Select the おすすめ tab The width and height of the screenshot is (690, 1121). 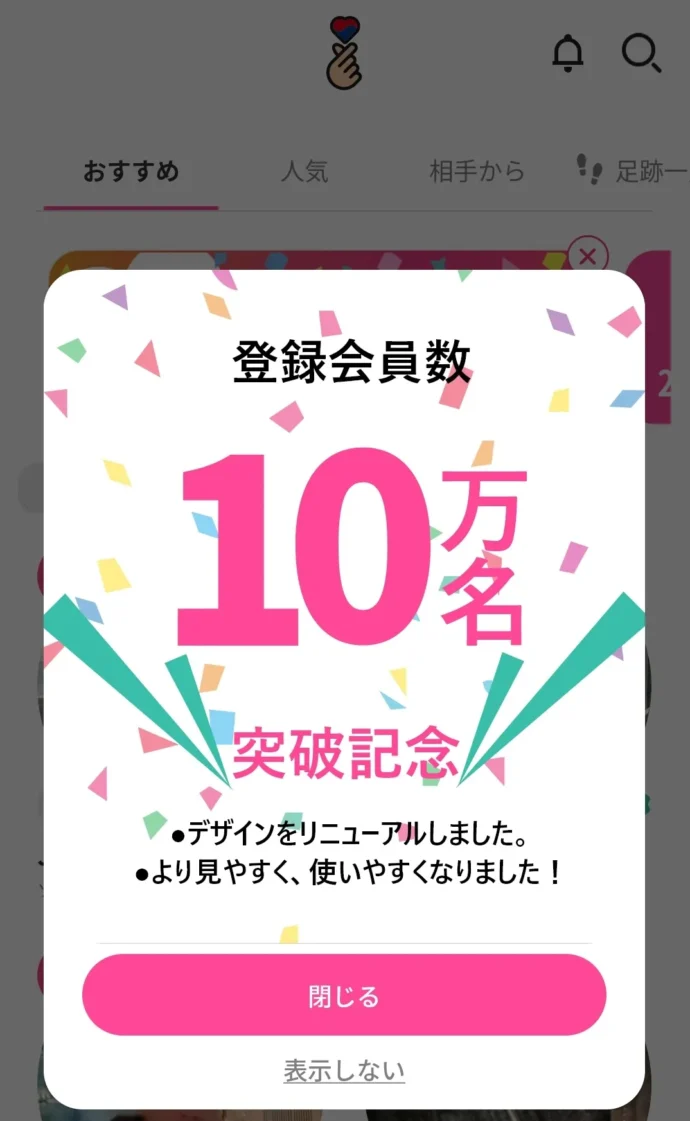[131, 171]
